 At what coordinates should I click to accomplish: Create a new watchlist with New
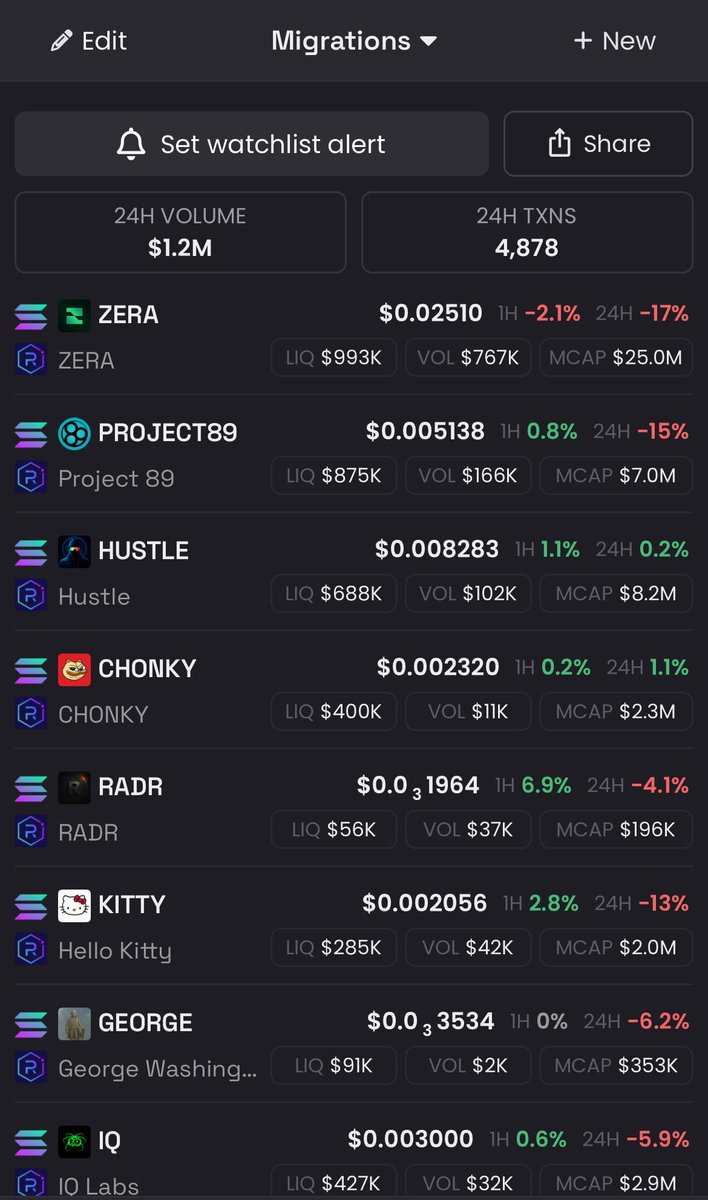[614, 41]
